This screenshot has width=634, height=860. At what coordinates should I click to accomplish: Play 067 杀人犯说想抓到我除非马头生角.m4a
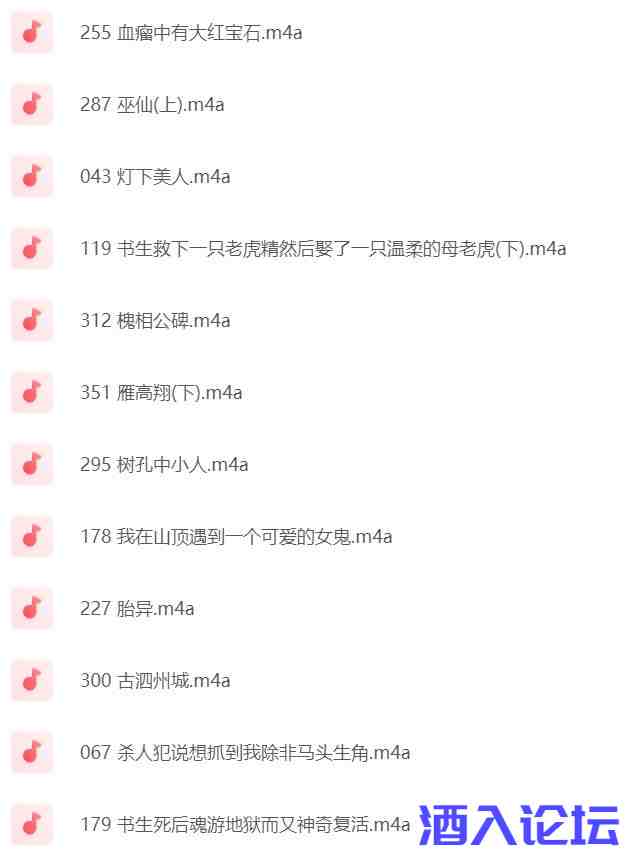point(245,753)
